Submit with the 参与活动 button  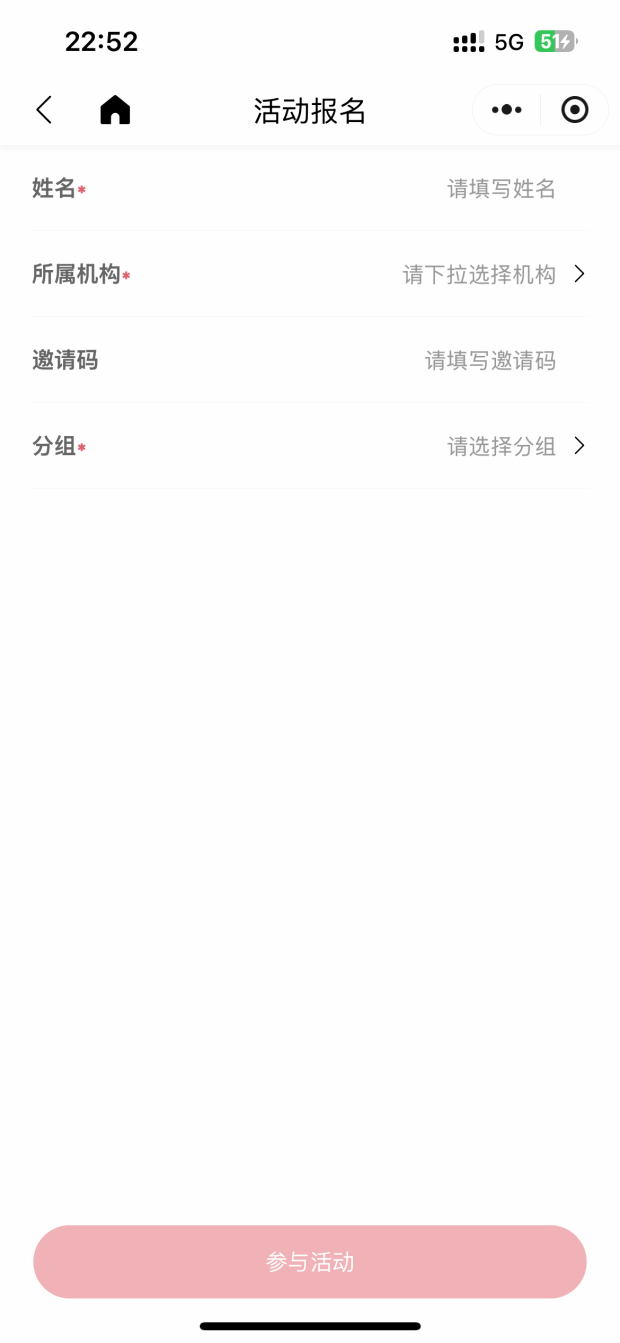310,1262
